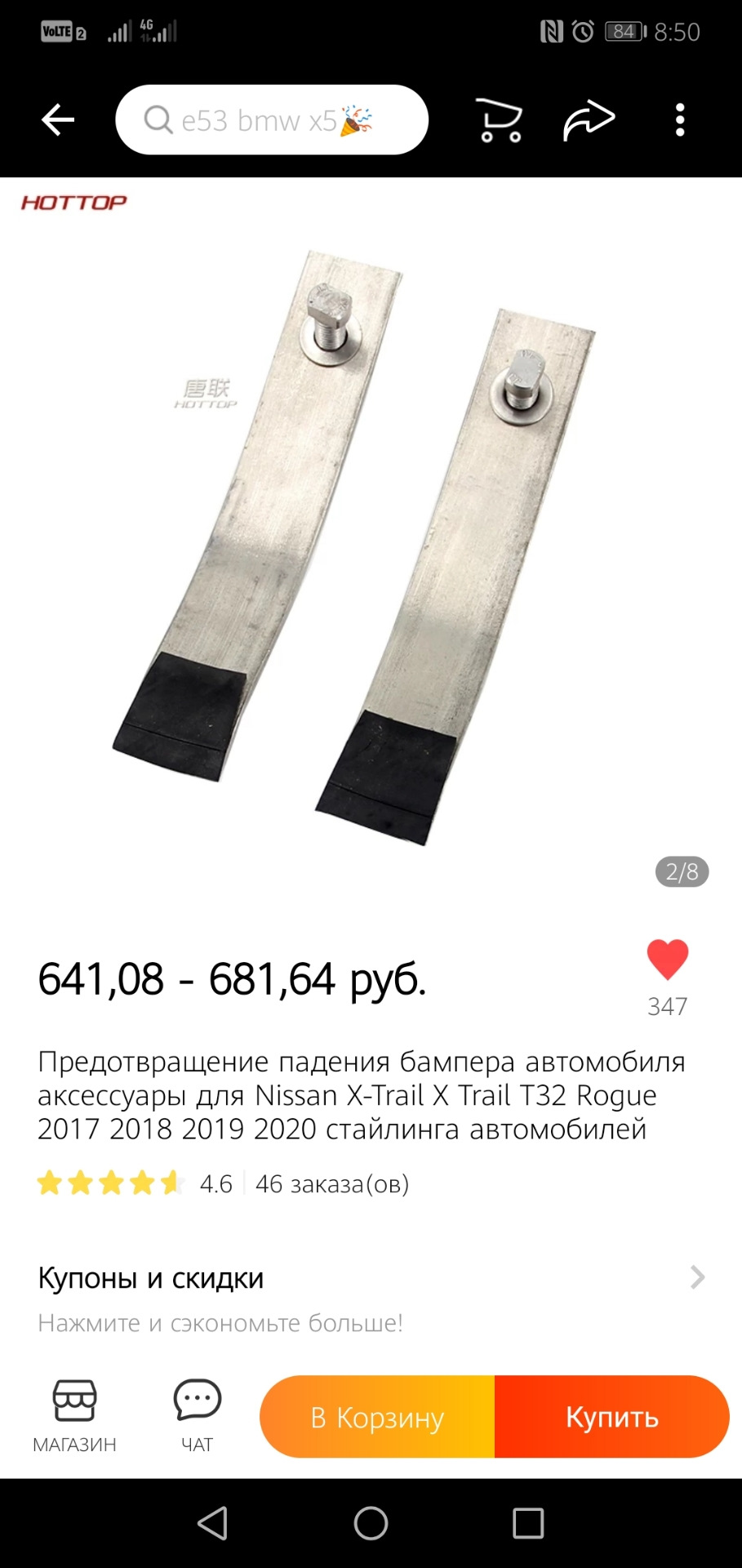Screen dimensions: 742x1568
Task: Open recent apps from navigation bar
Action: [528, 1523]
